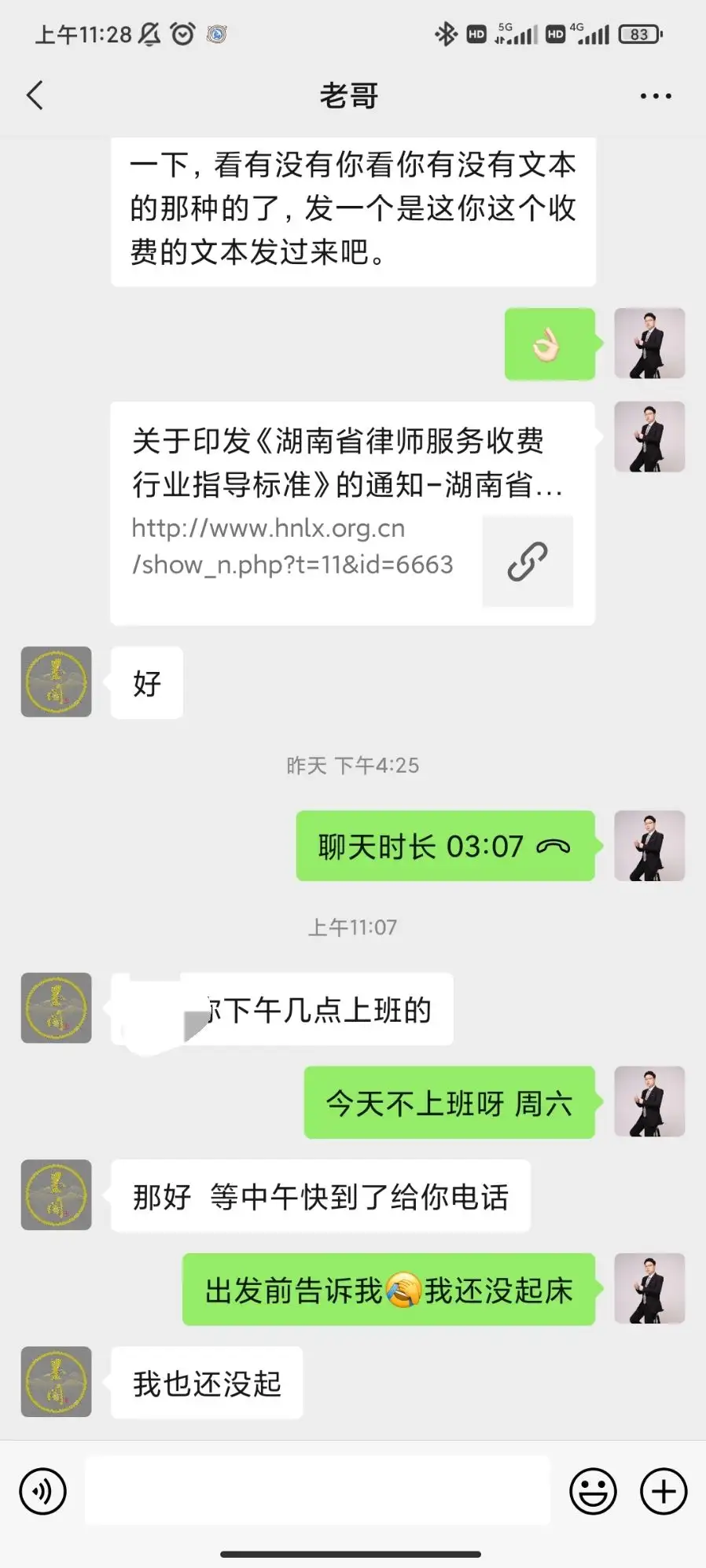Switch to voice message input

coord(42,1491)
